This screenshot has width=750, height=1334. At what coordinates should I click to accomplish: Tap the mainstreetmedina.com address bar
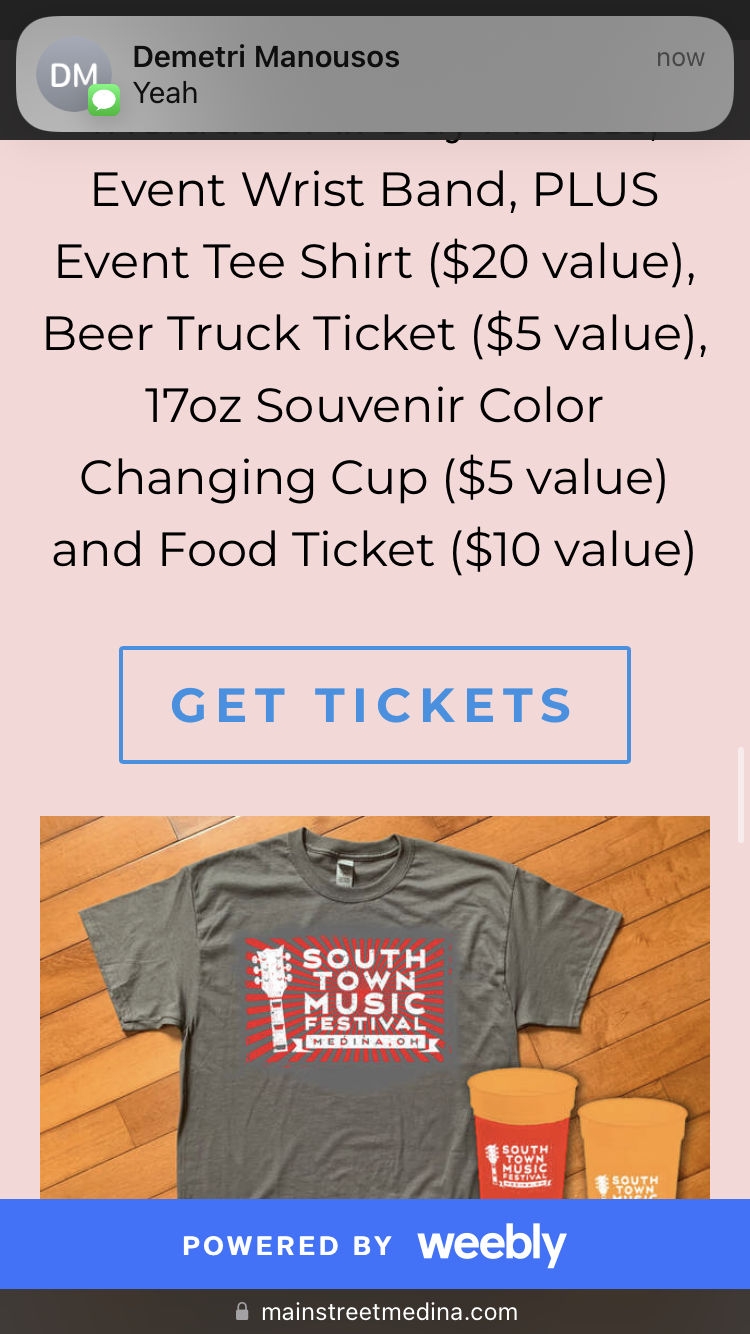(x=376, y=1312)
